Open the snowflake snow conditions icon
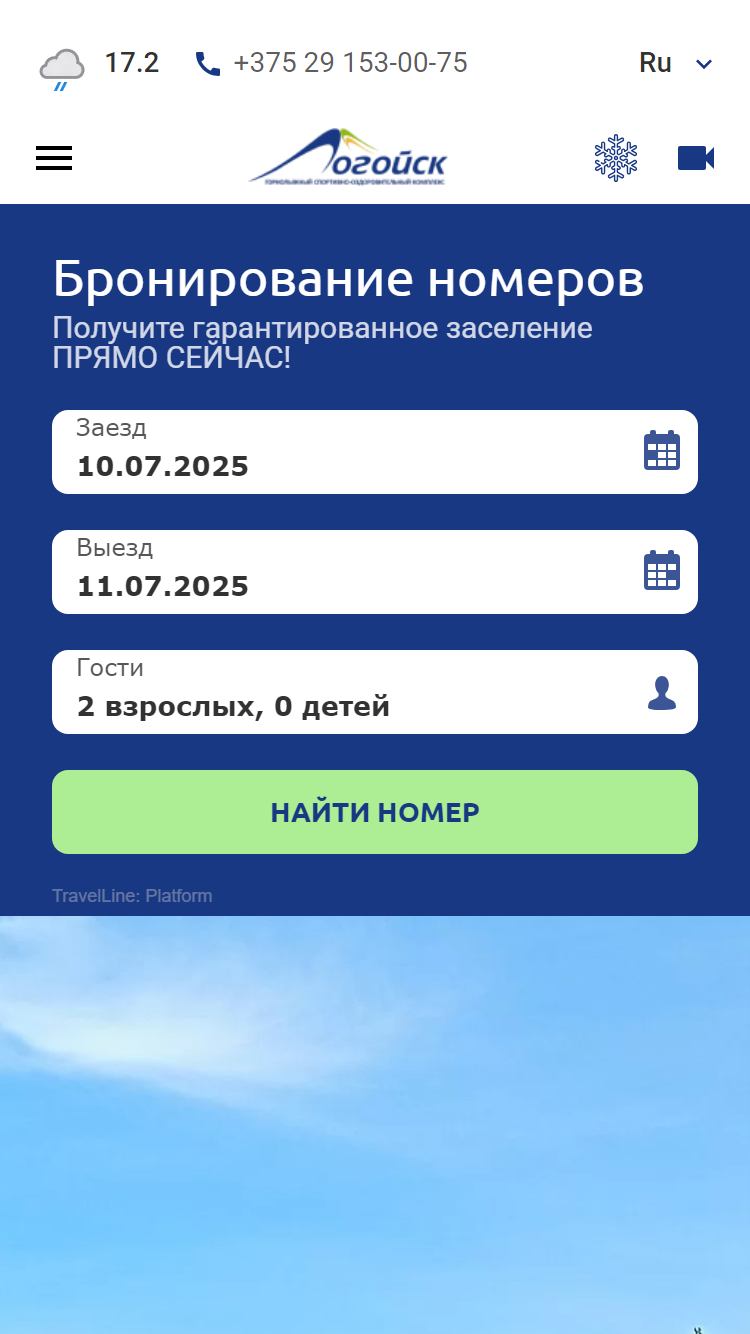Image resolution: width=750 pixels, height=1334 pixels. click(616, 158)
